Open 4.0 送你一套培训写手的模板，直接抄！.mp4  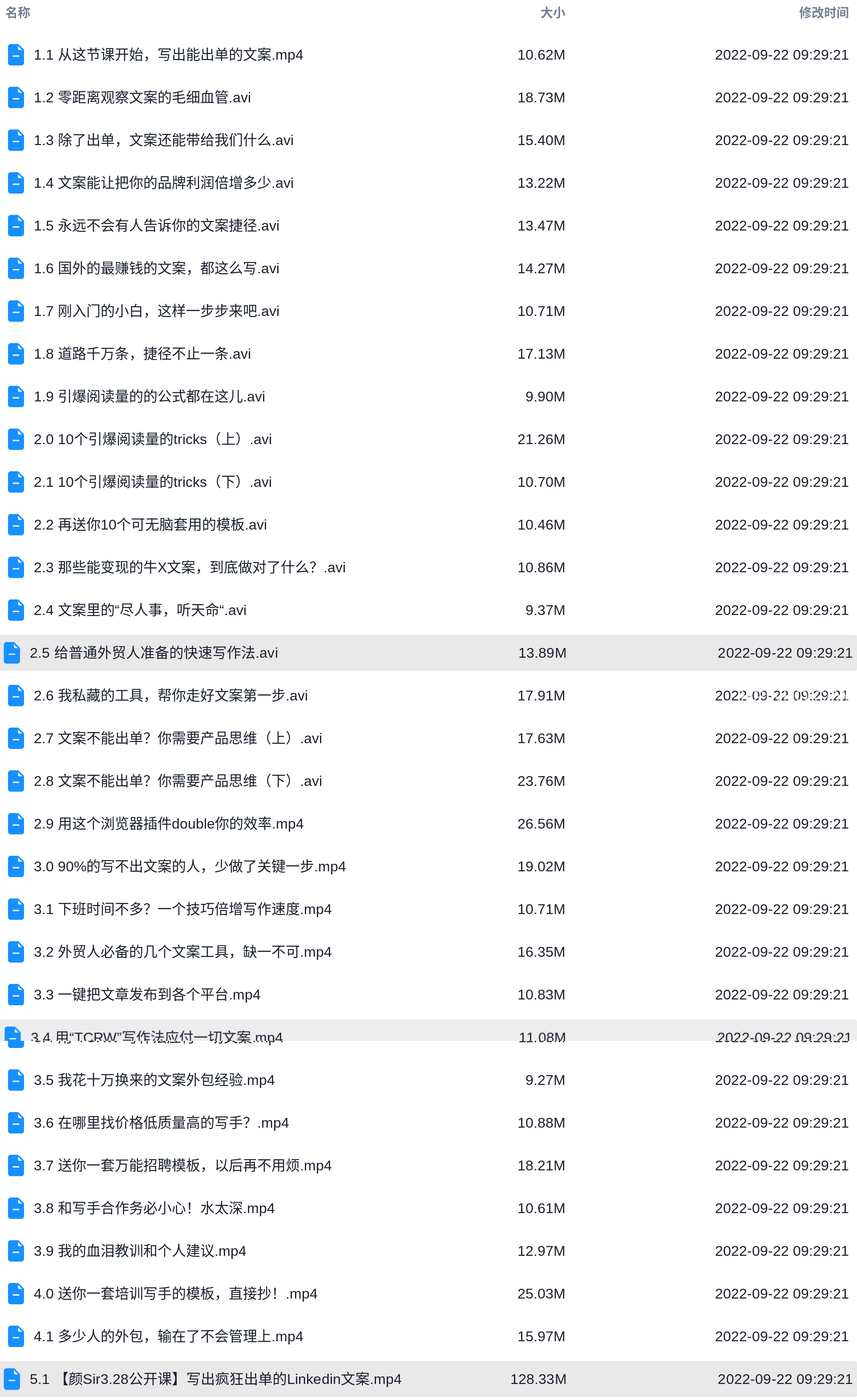(176, 1294)
